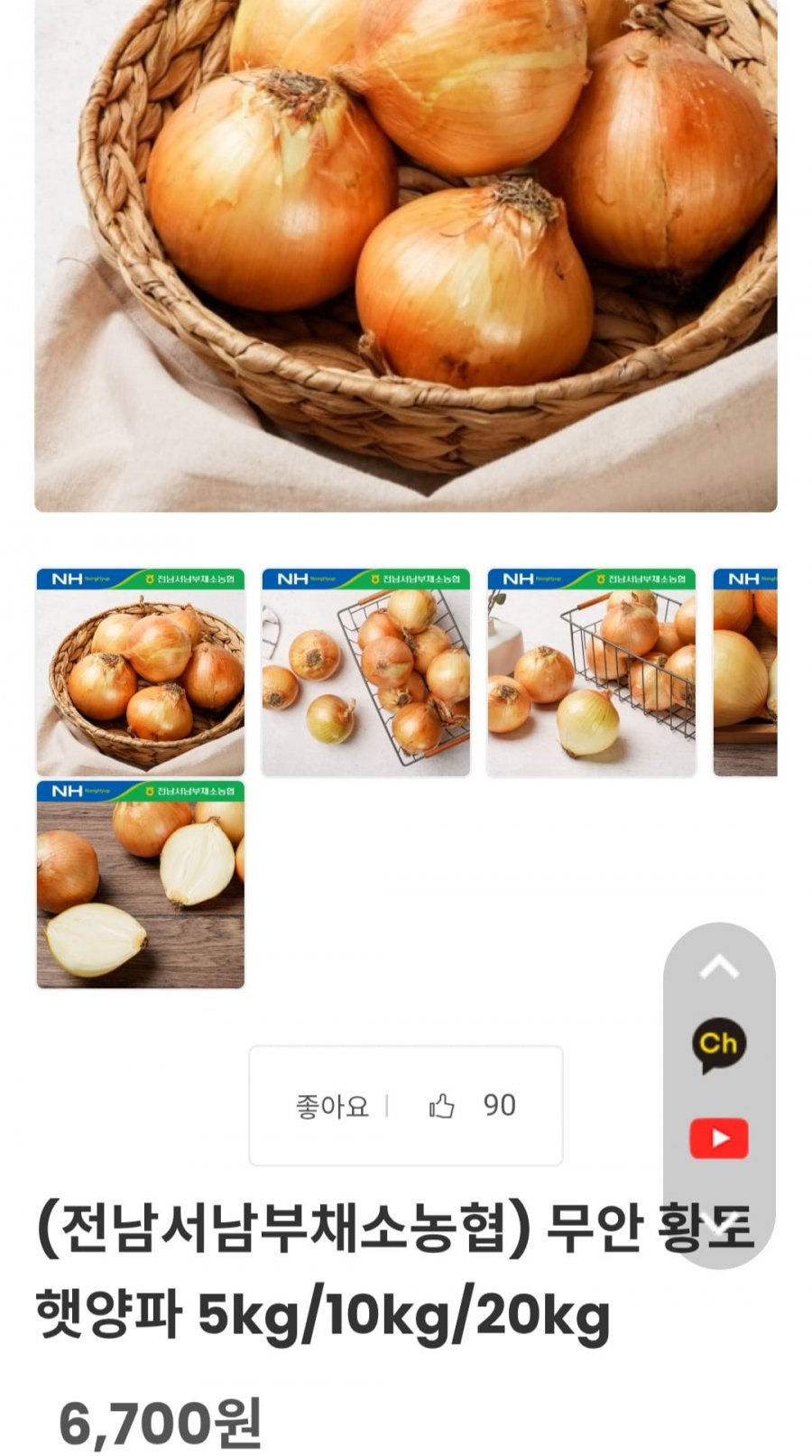This screenshot has height=1456, width=812.
Task: Select the onions in woven basket thumbnail
Action: (141, 672)
